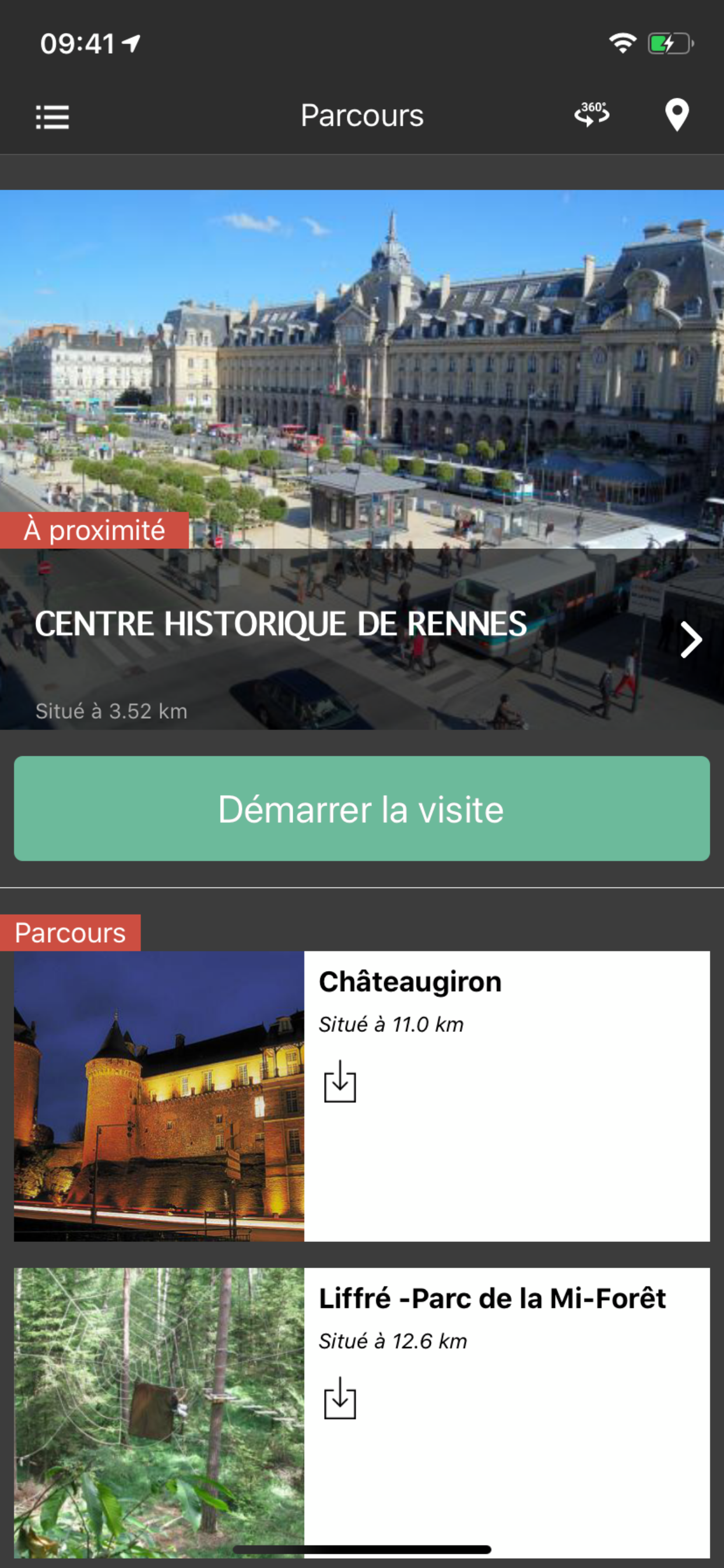Open the Châteaugiron route card

pos(410,982)
